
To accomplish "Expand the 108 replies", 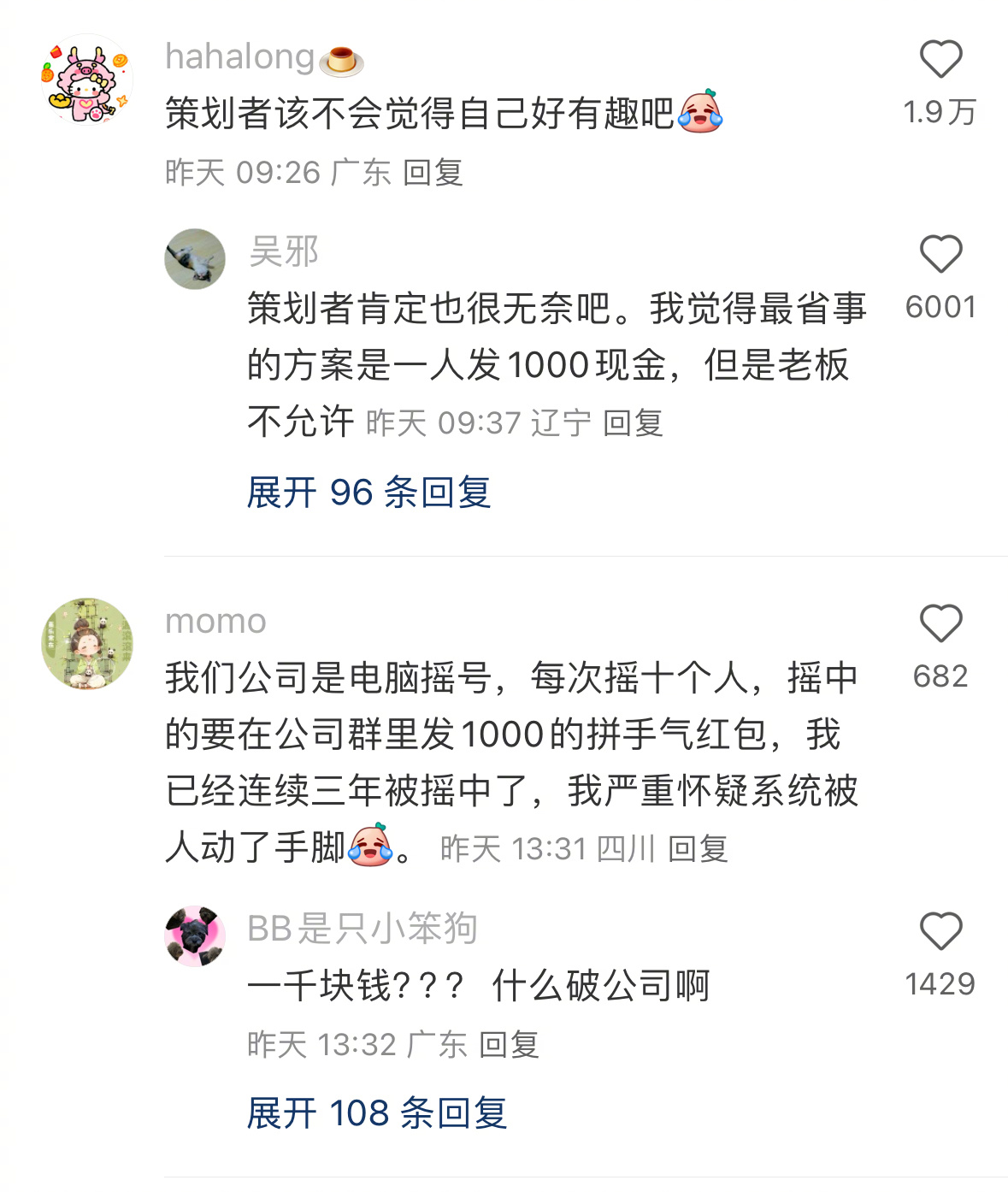I will pos(376,1113).
